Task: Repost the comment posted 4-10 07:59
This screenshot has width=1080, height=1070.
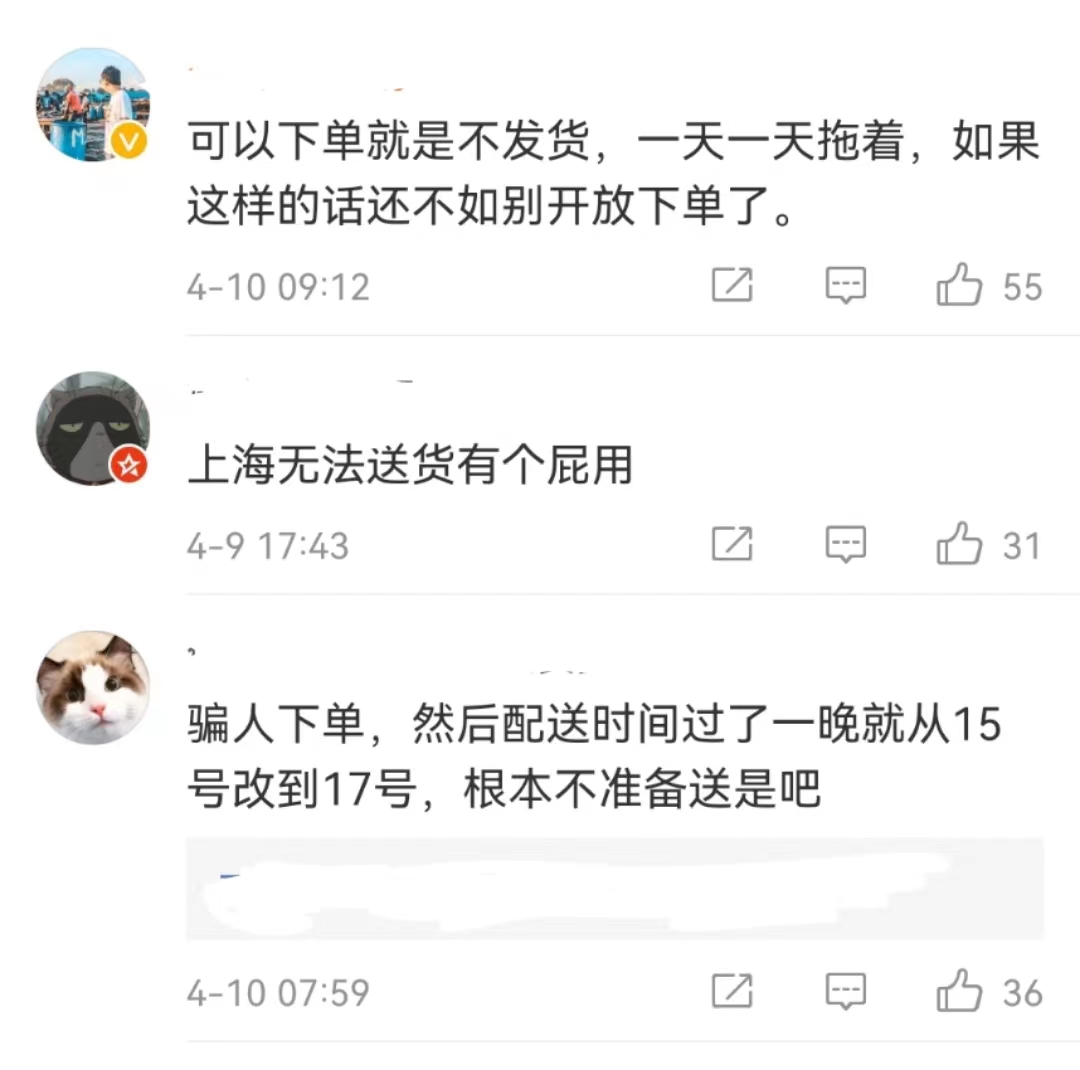Action: click(732, 991)
